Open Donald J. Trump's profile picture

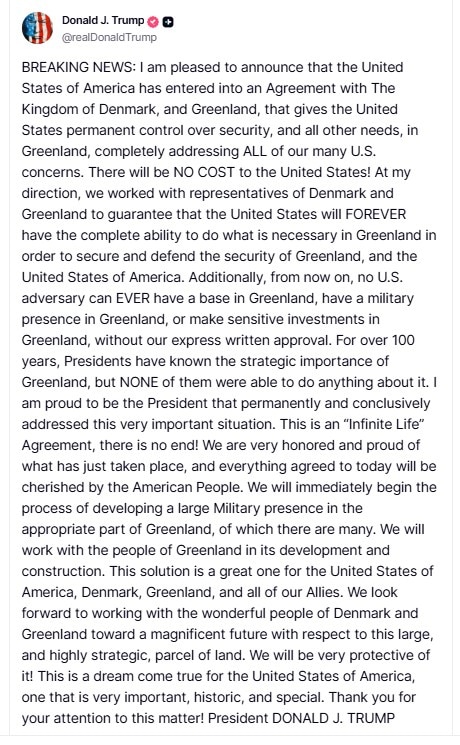point(37,28)
